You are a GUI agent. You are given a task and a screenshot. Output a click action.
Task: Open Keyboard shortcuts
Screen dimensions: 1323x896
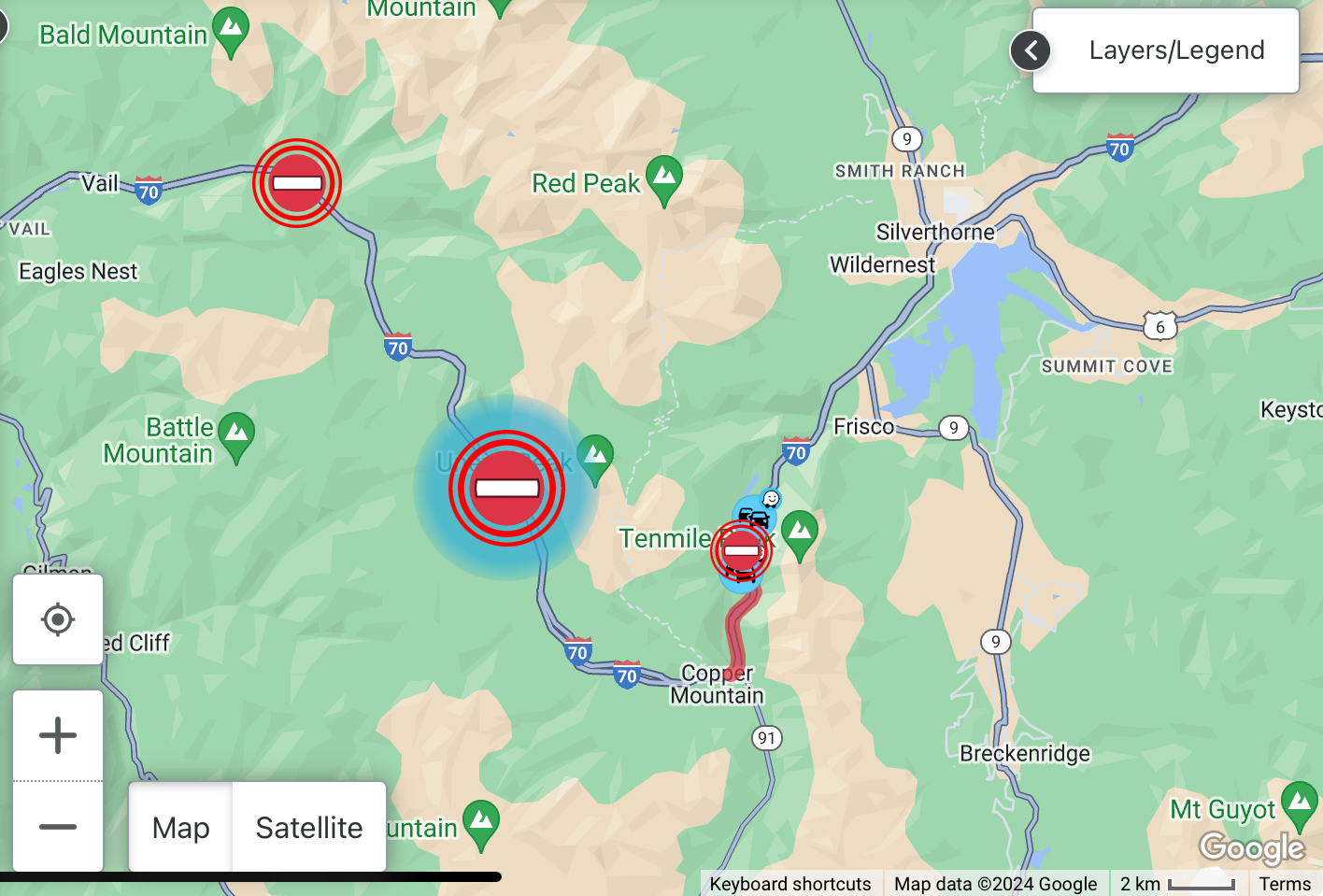[790, 884]
